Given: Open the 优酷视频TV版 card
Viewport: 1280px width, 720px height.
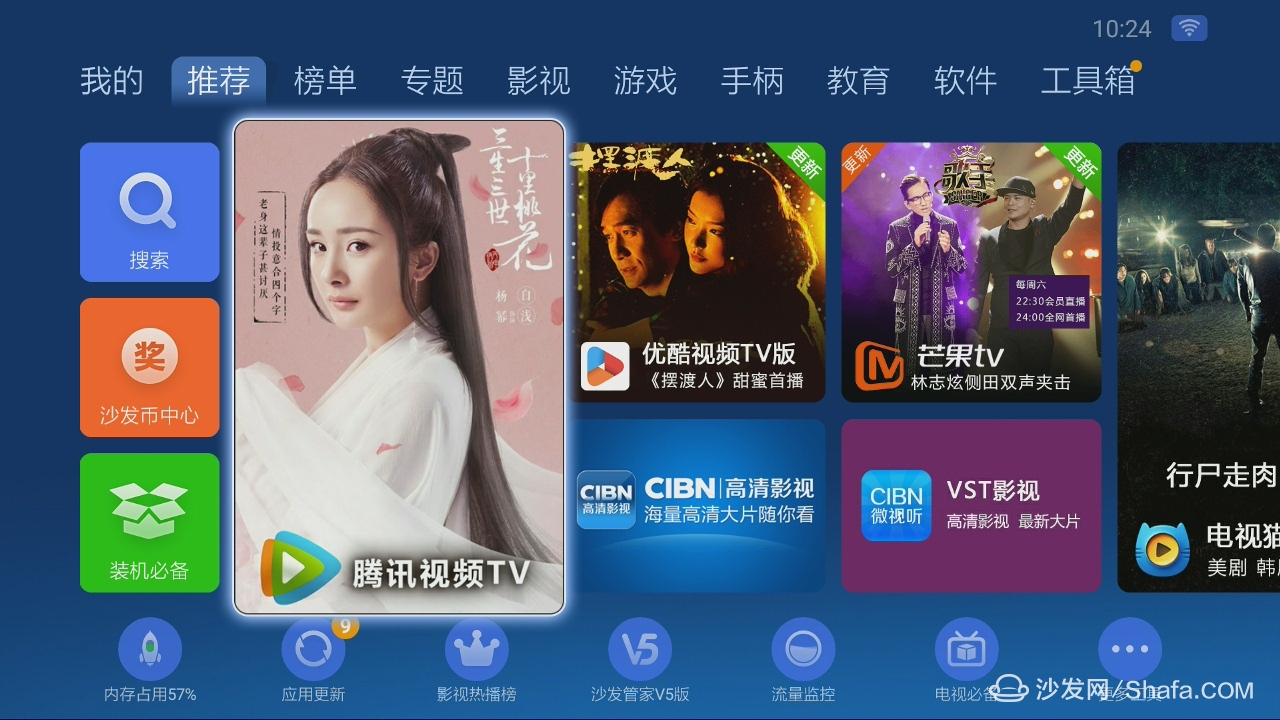Looking at the screenshot, I should (x=698, y=272).
